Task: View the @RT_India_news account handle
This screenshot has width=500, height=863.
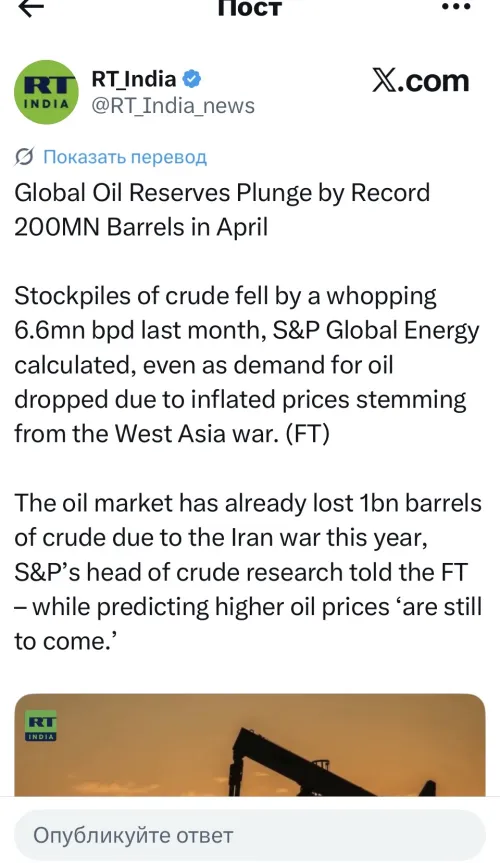Action: click(x=173, y=106)
